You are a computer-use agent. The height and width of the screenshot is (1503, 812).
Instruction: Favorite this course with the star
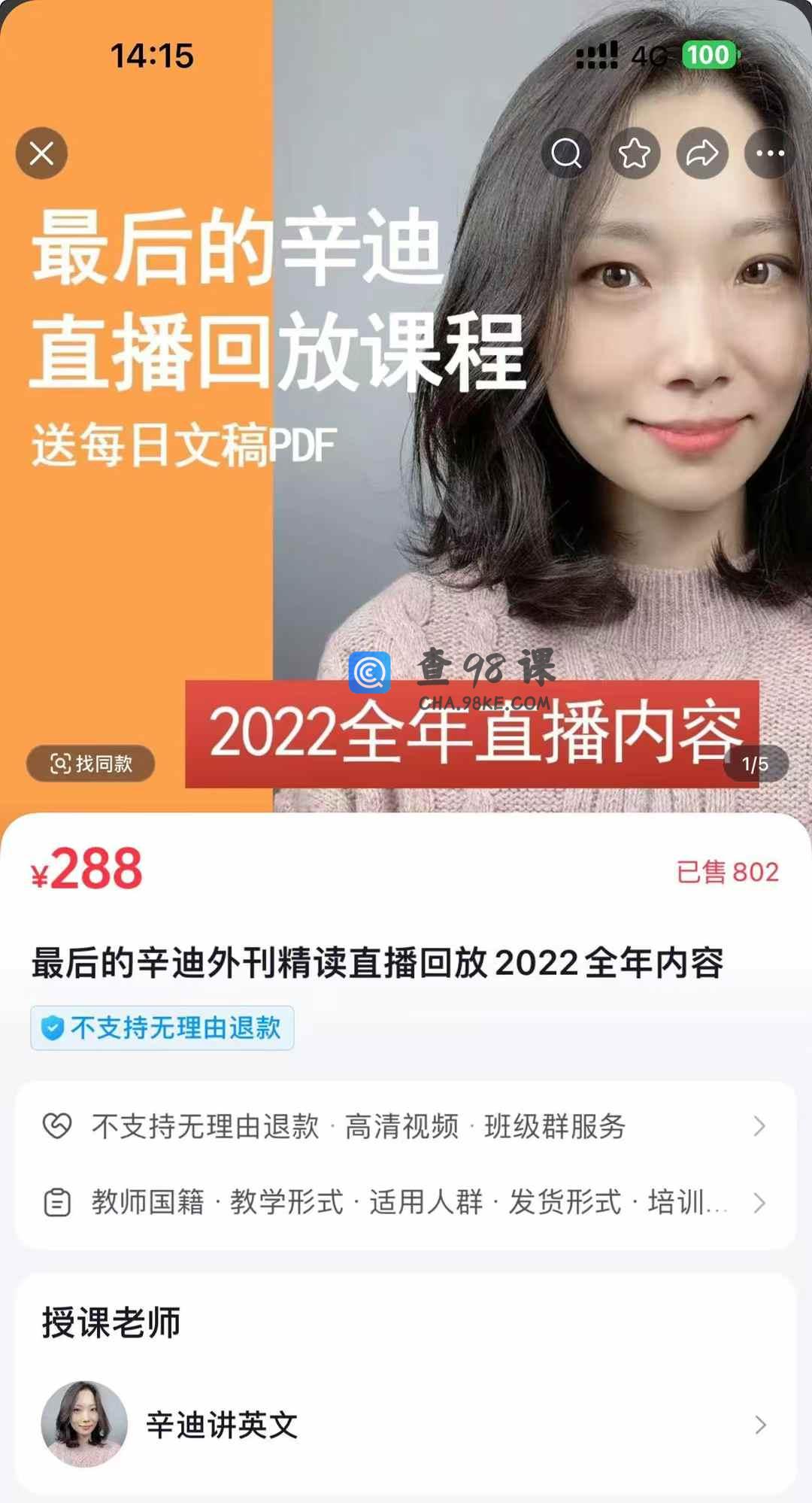[x=635, y=153]
